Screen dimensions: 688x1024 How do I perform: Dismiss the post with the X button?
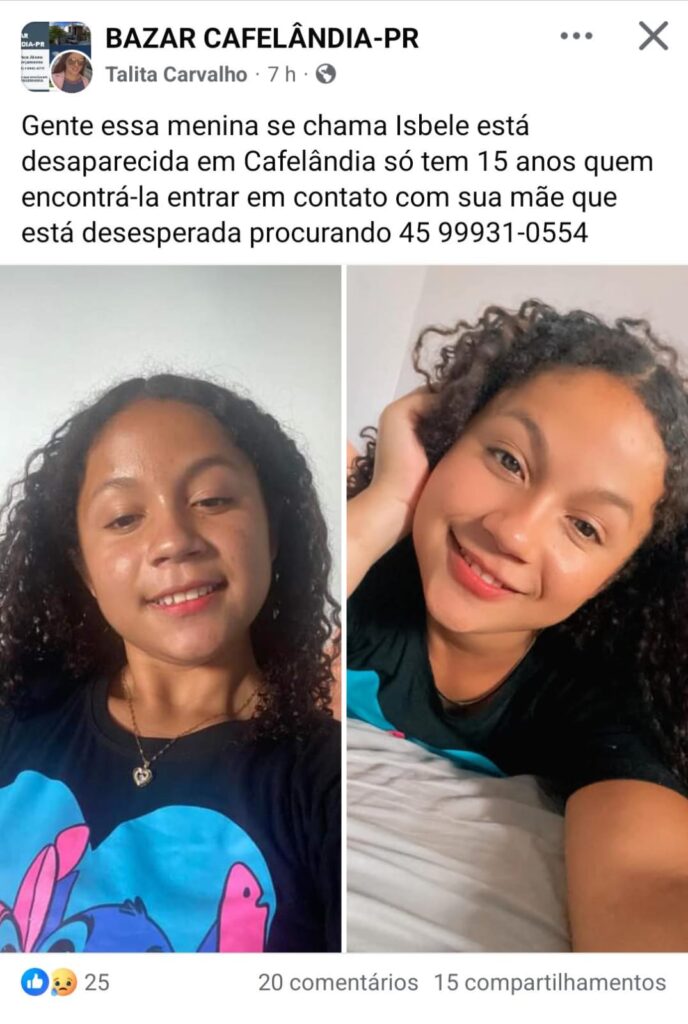[653, 37]
